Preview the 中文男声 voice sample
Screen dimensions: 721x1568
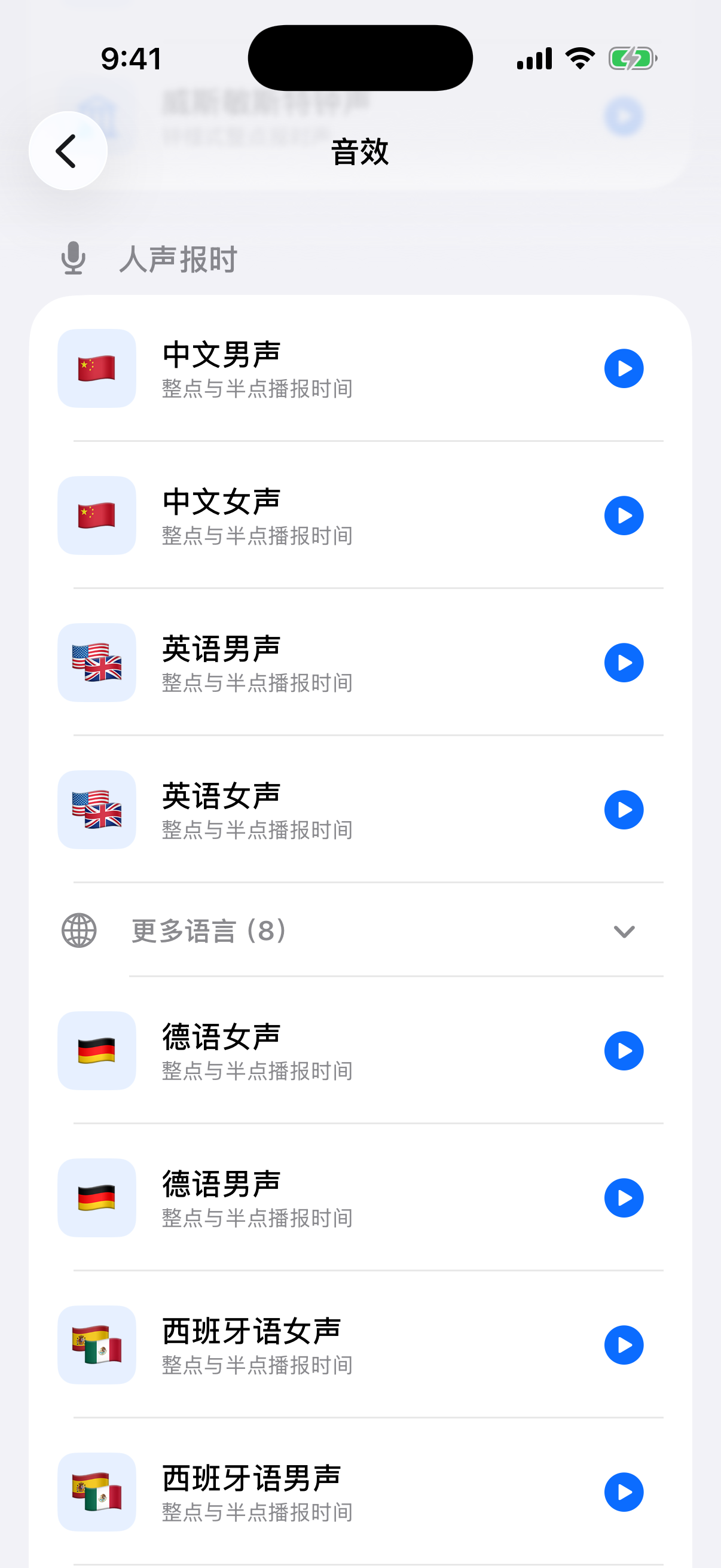pos(623,368)
